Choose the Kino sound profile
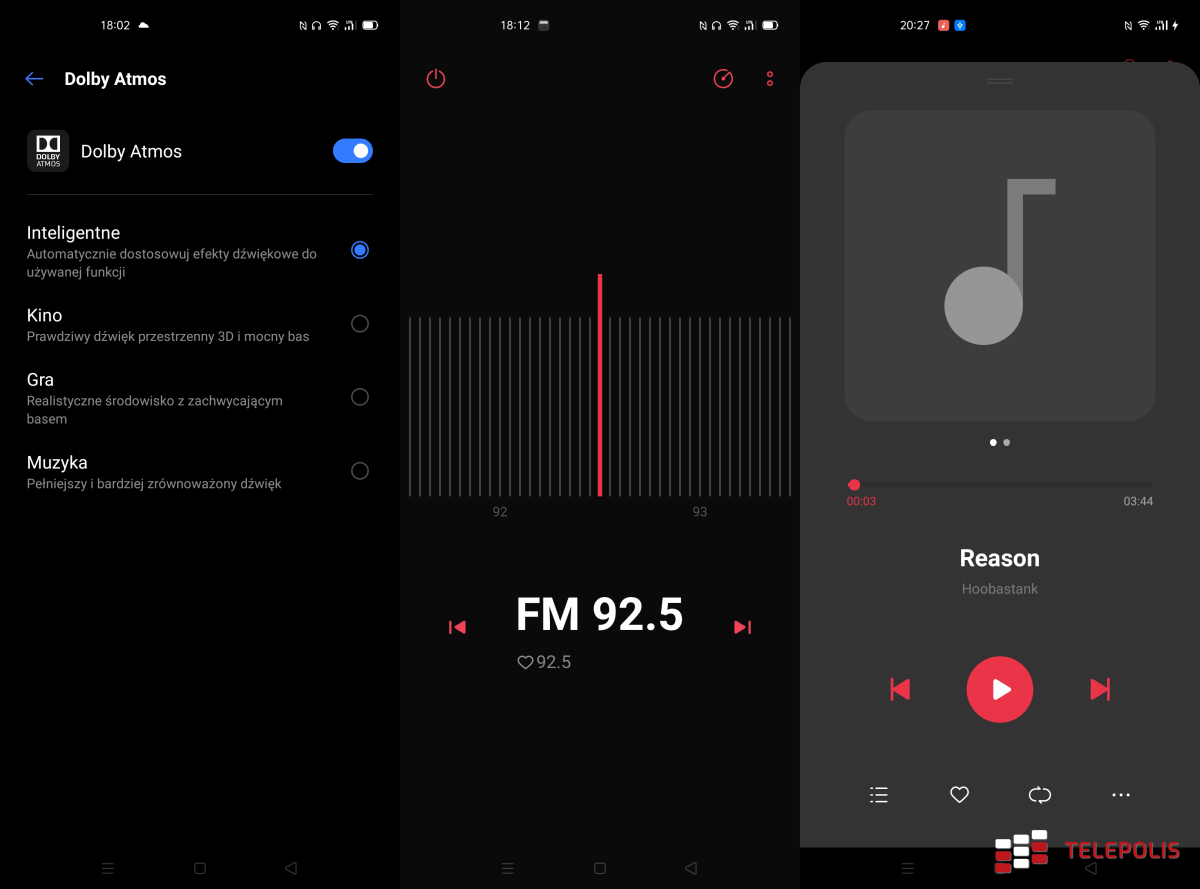This screenshot has height=889, width=1200. 360,323
